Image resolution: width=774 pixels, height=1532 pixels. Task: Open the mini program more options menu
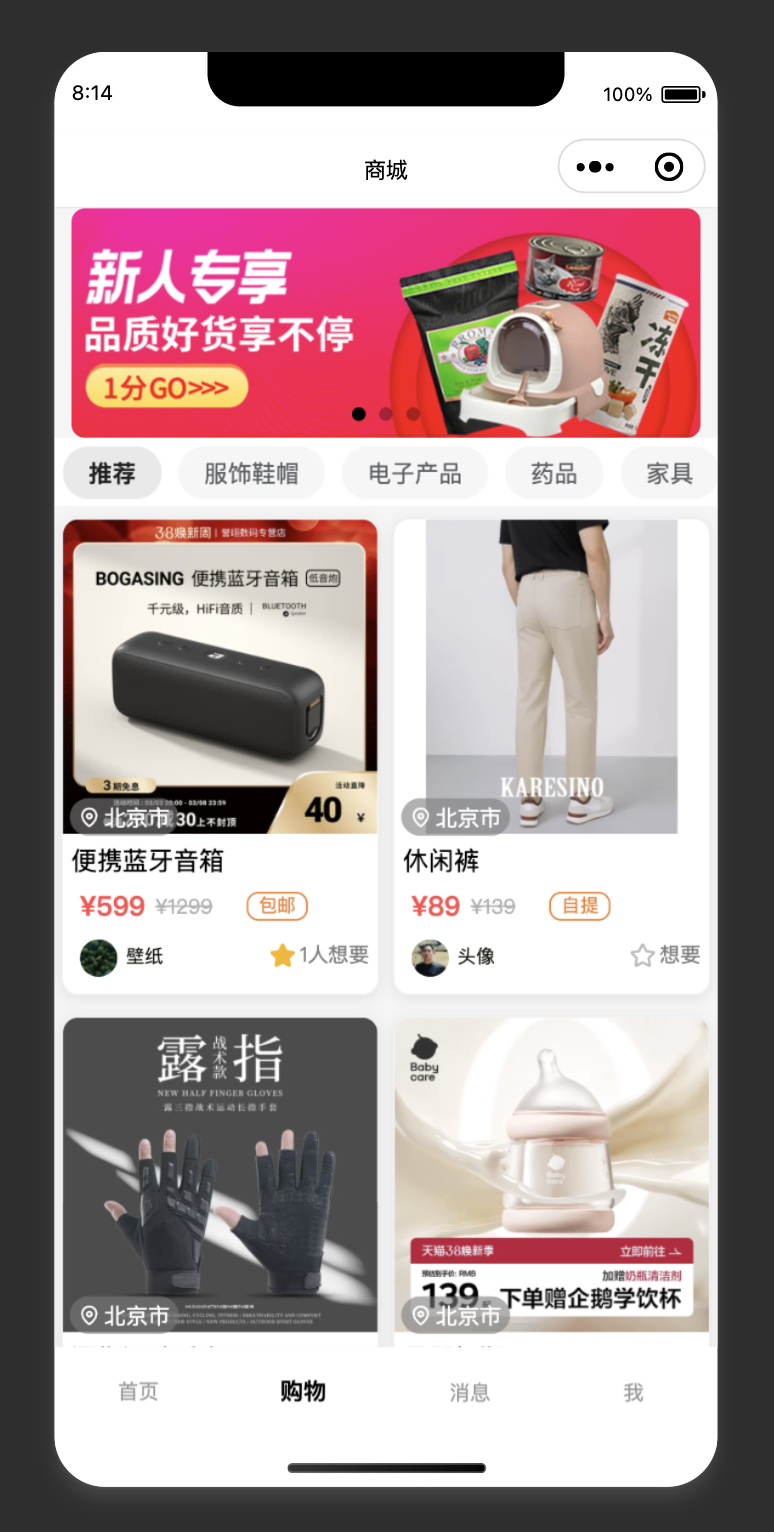pyautogui.click(x=595, y=167)
